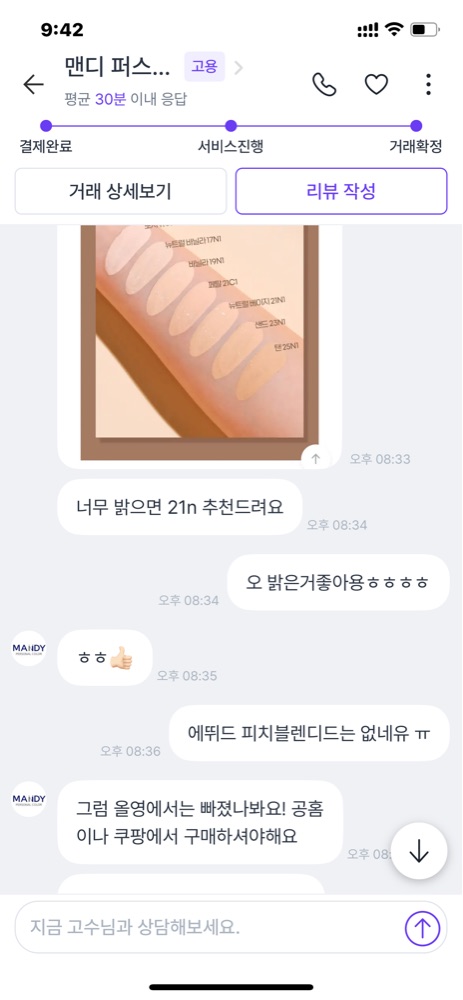Image resolution: width=463 pixels, height=1000 pixels.
Task: Jump to latest messages with down arrow
Action: pyautogui.click(x=419, y=851)
